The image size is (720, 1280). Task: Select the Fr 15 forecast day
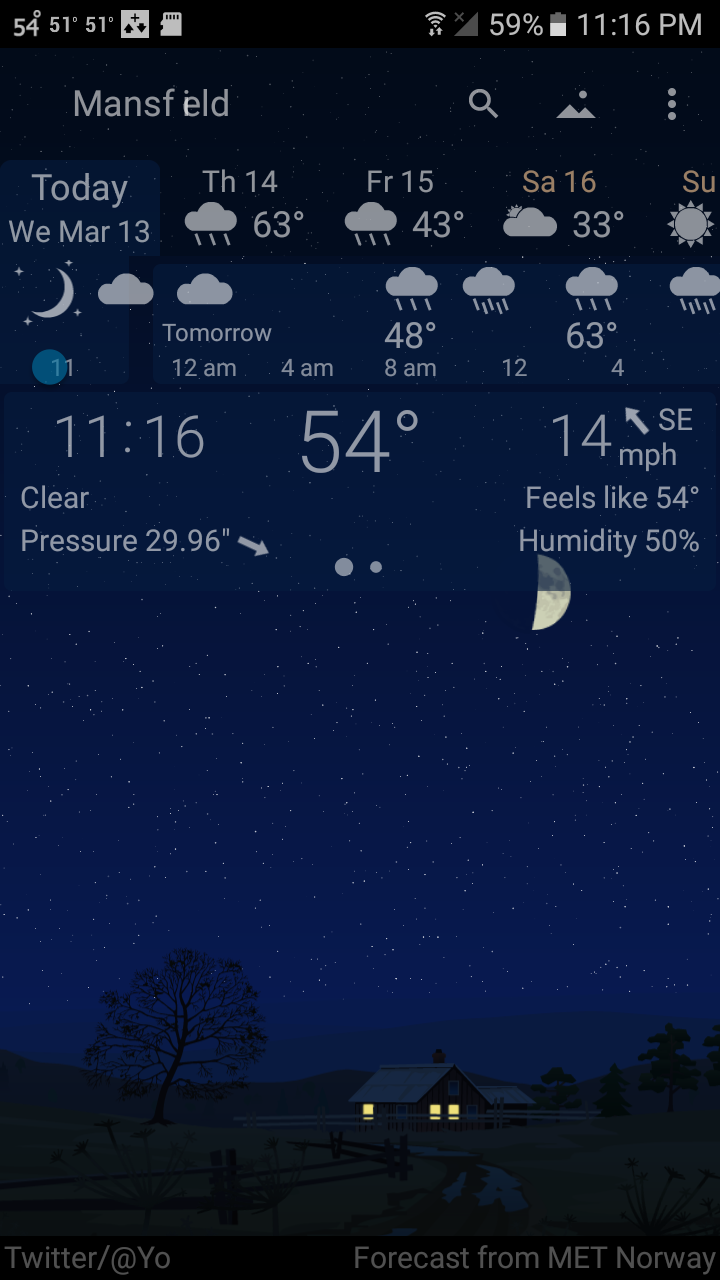tap(403, 207)
